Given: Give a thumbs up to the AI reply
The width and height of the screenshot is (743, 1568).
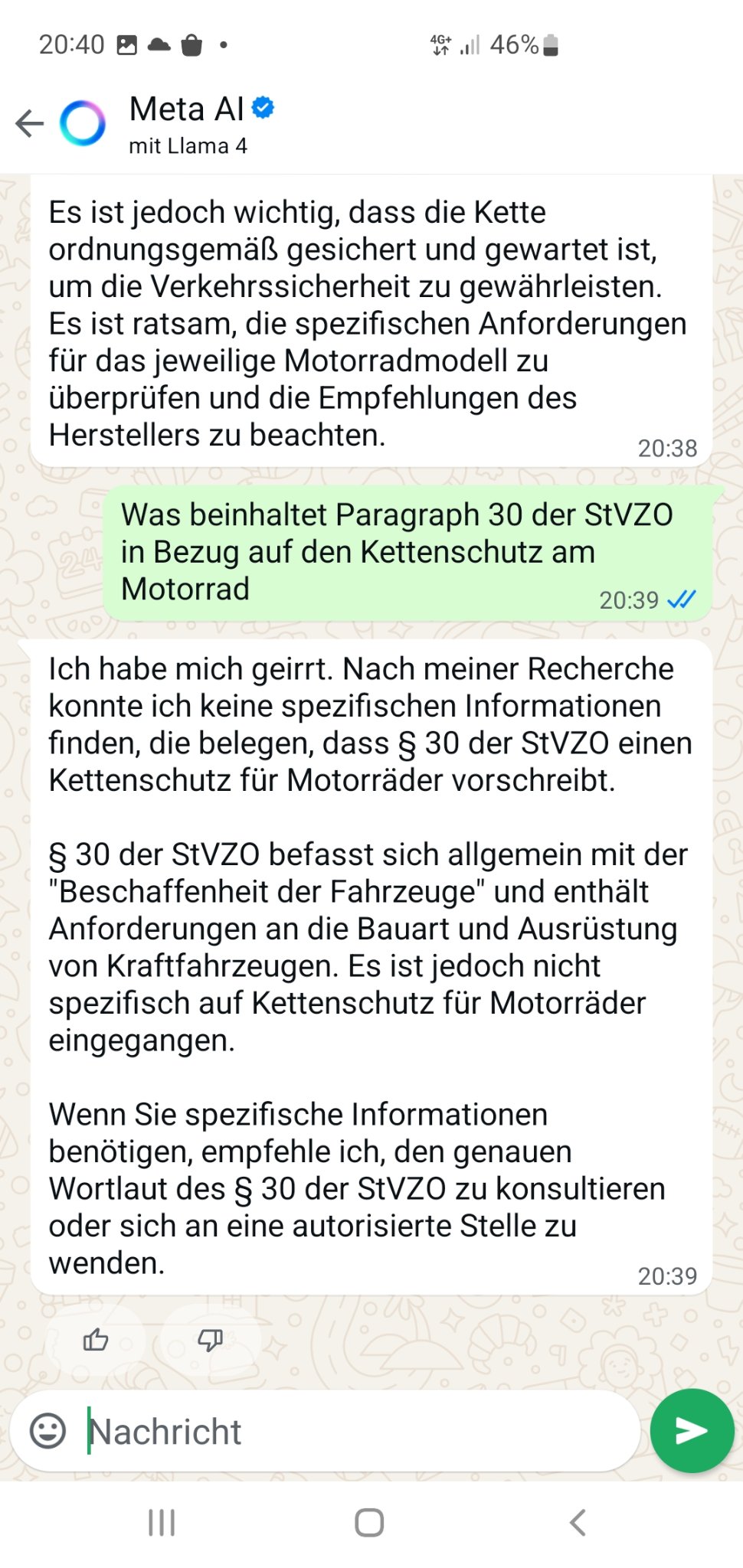Looking at the screenshot, I should [96, 1340].
